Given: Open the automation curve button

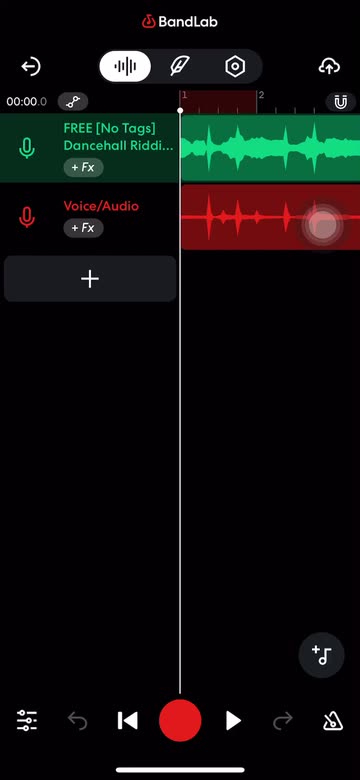Looking at the screenshot, I should point(73,102).
